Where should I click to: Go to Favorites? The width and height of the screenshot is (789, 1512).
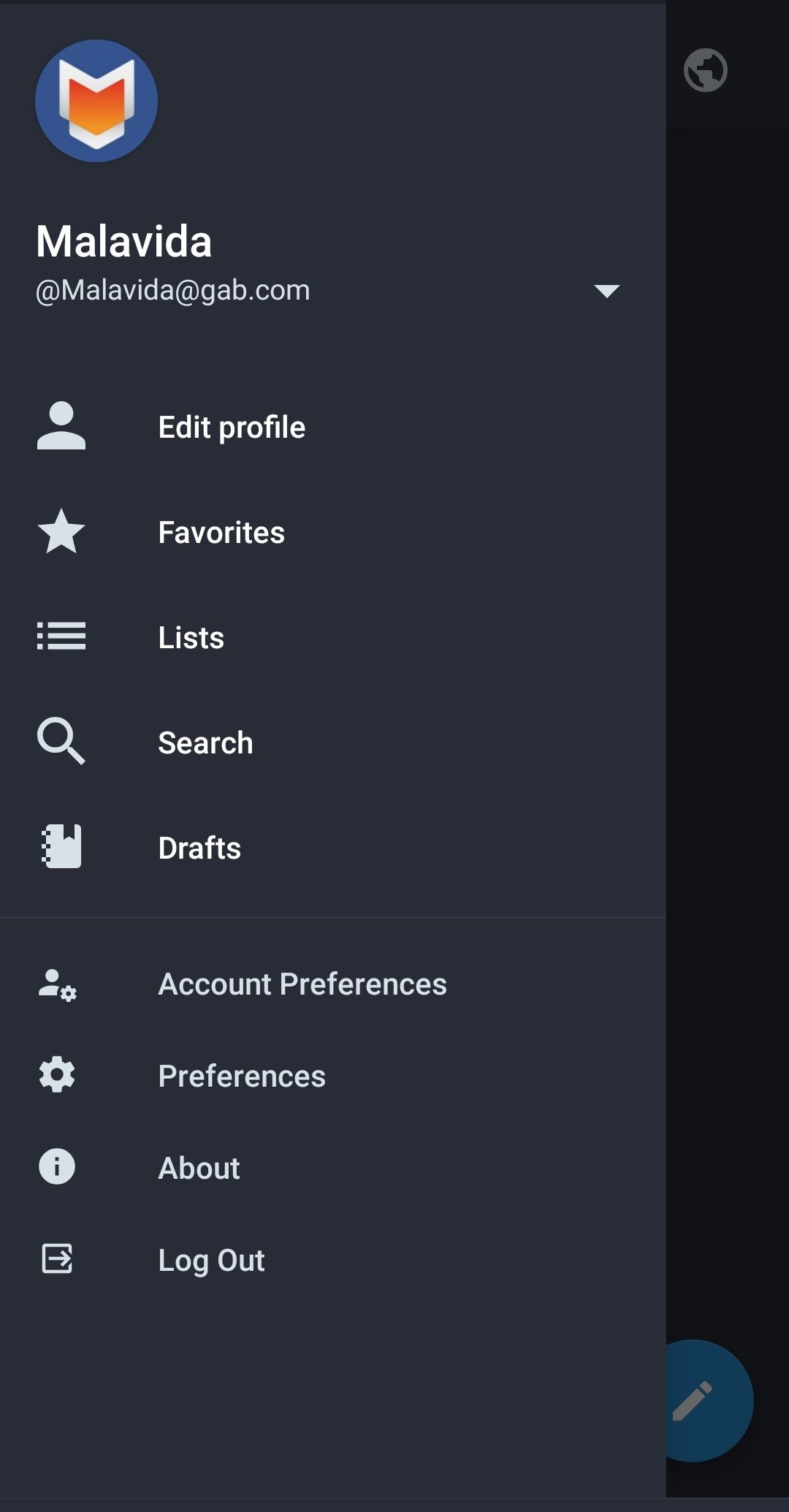(x=333, y=532)
